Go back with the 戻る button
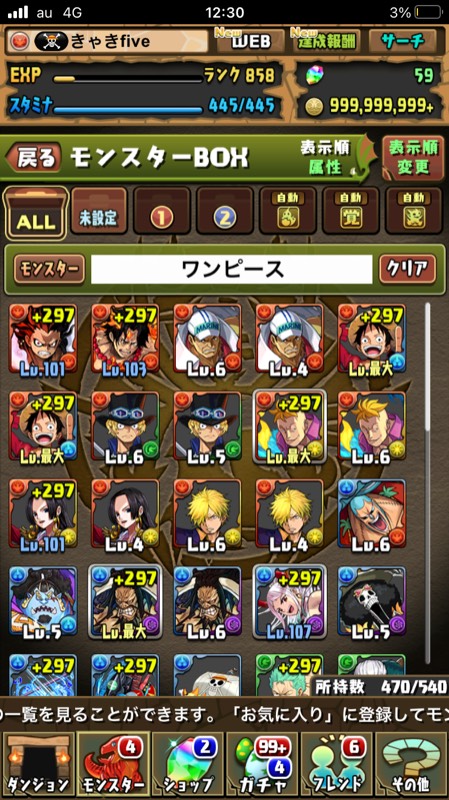Viewport: 449px width, 800px height. 33,158
